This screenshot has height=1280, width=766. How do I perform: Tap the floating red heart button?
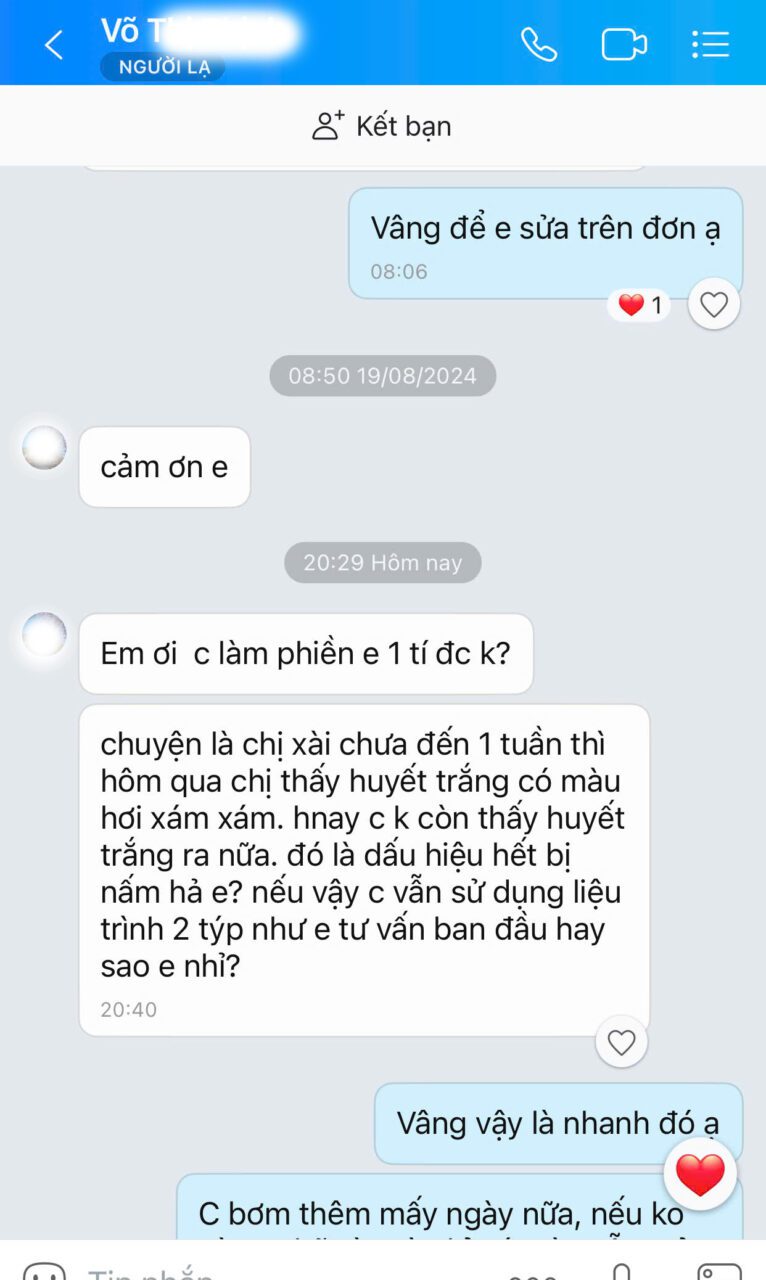pyautogui.click(x=700, y=1175)
